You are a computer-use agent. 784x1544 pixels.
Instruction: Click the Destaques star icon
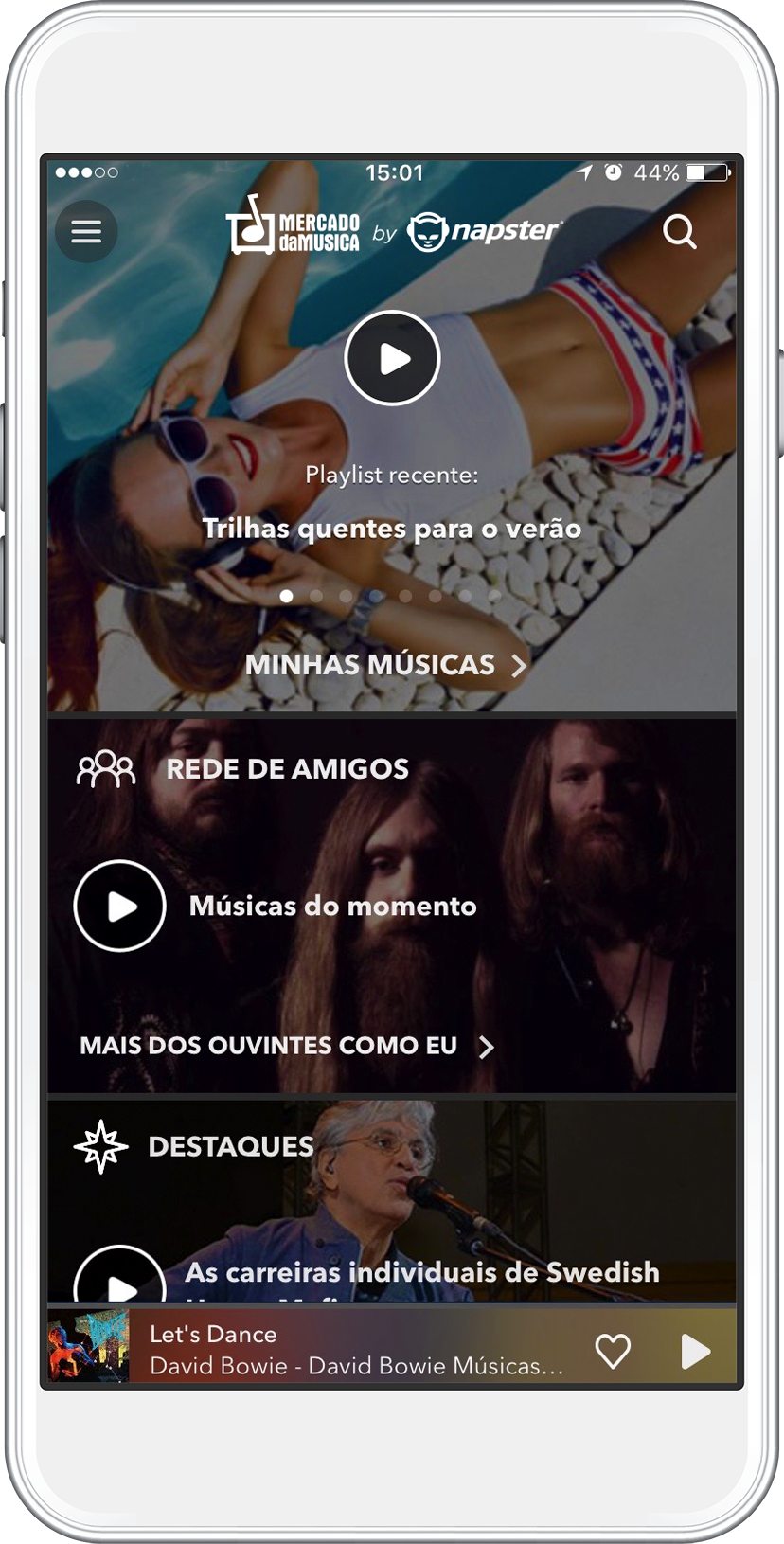coord(99,1145)
